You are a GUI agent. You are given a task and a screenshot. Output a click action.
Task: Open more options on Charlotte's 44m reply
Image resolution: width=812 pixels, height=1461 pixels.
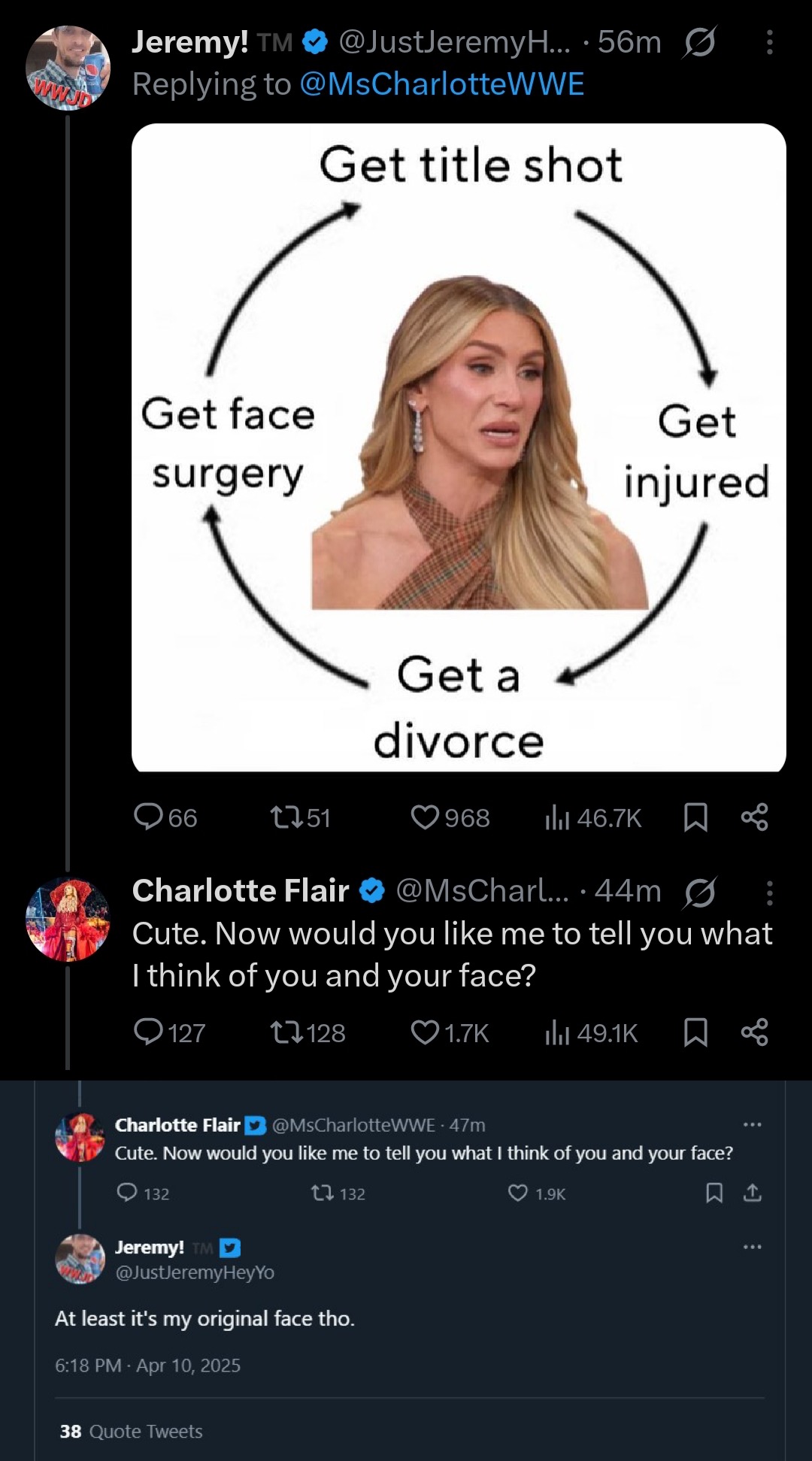769,893
